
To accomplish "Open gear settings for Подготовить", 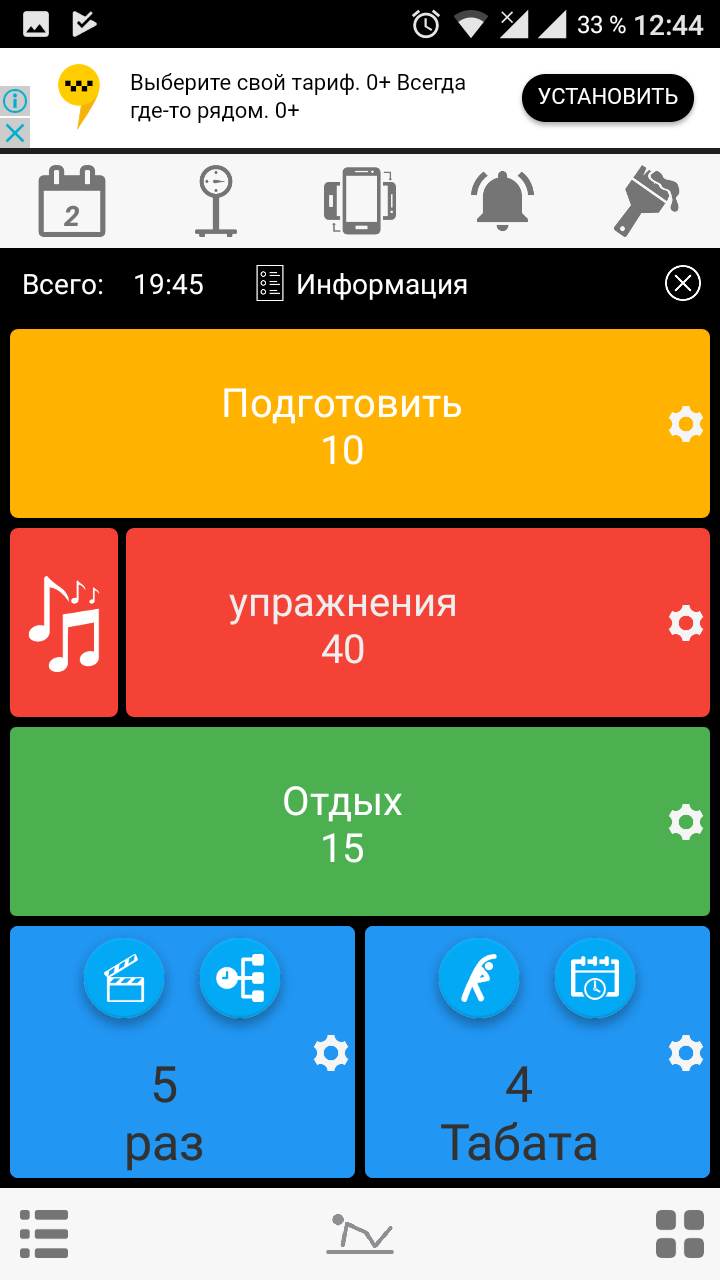I will [x=685, y=425].
